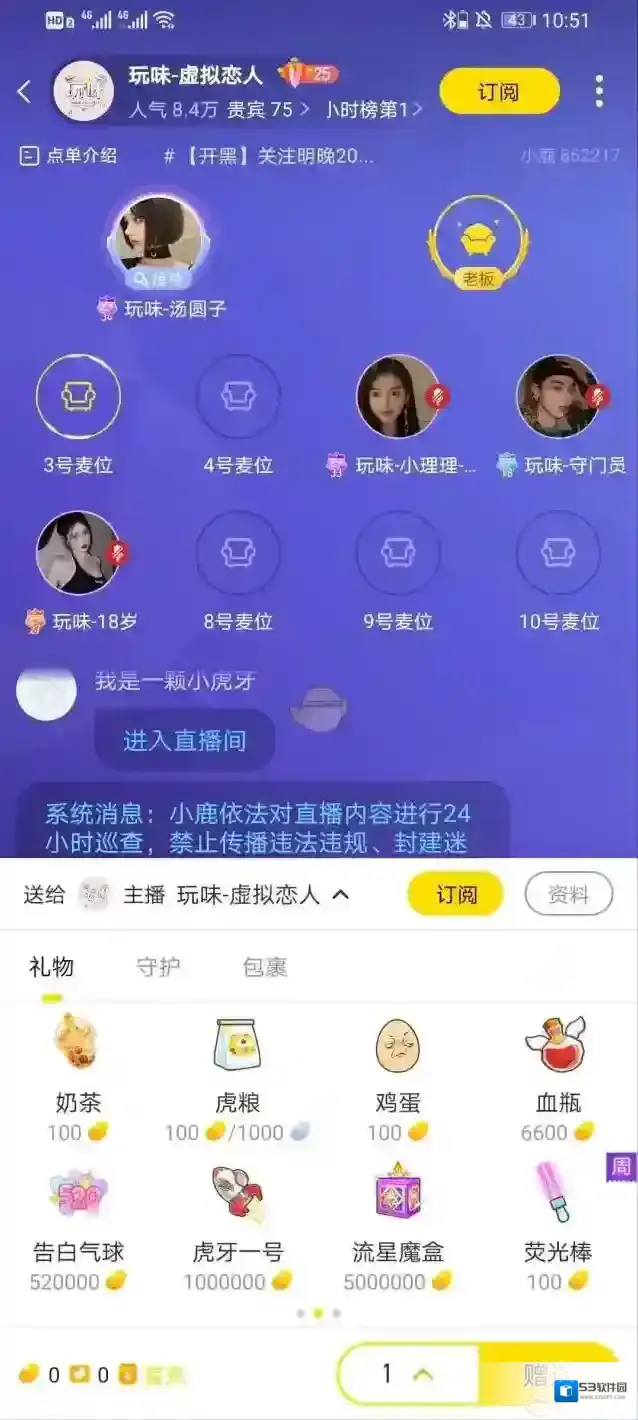
Task: Switch to the 守护 tab
Action: (158, 967)
